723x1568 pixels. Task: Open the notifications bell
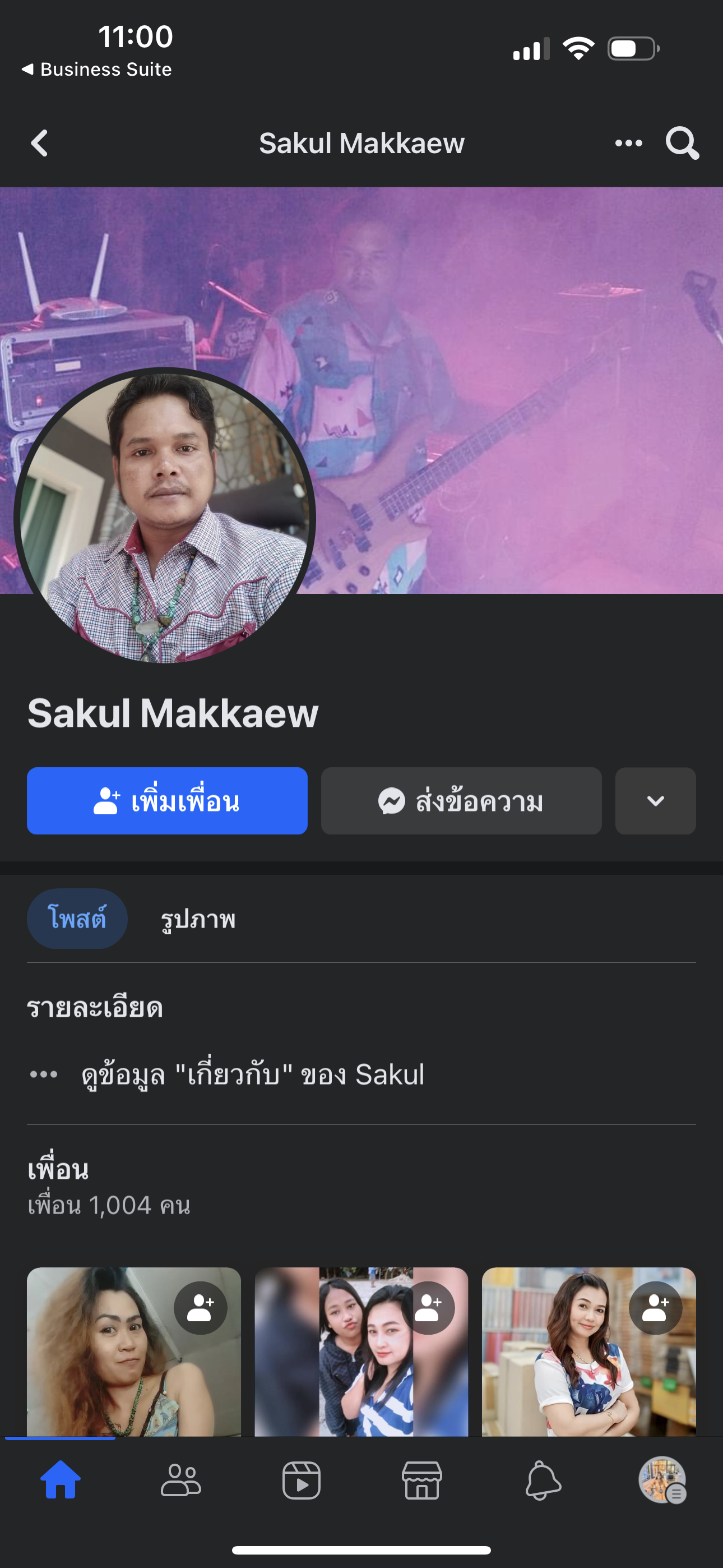click(543, 1481)
